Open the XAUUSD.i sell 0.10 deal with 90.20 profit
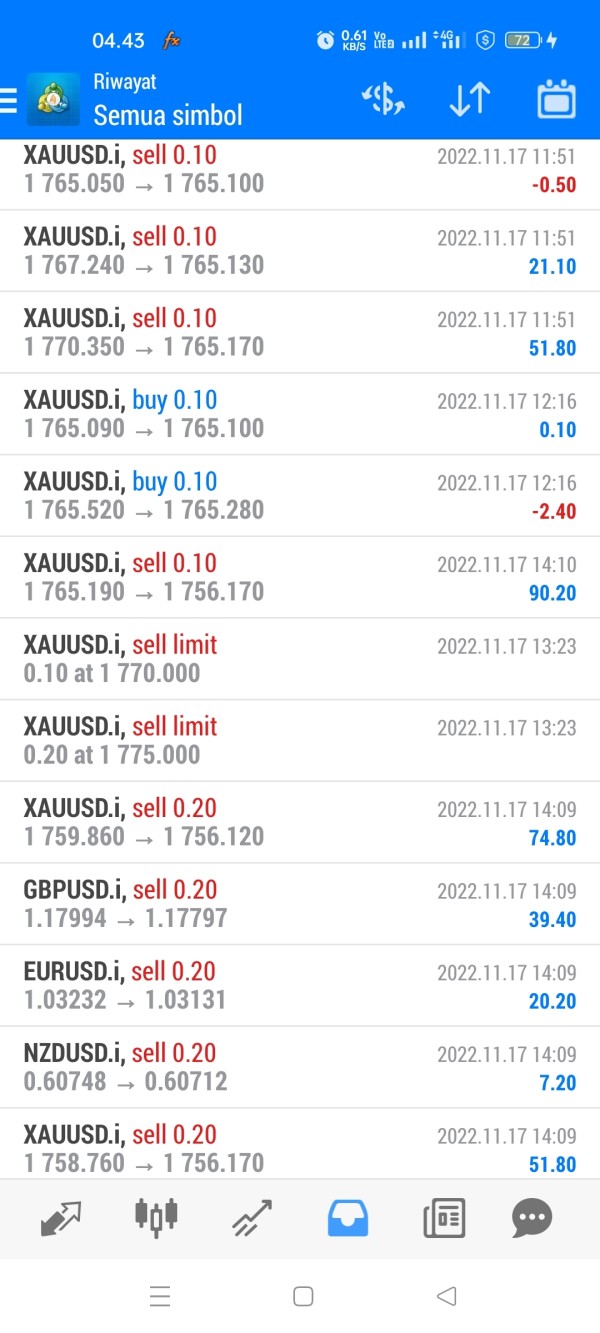Screen dimensions: 600x1333 pyautogui.click(x=300, y=577)
